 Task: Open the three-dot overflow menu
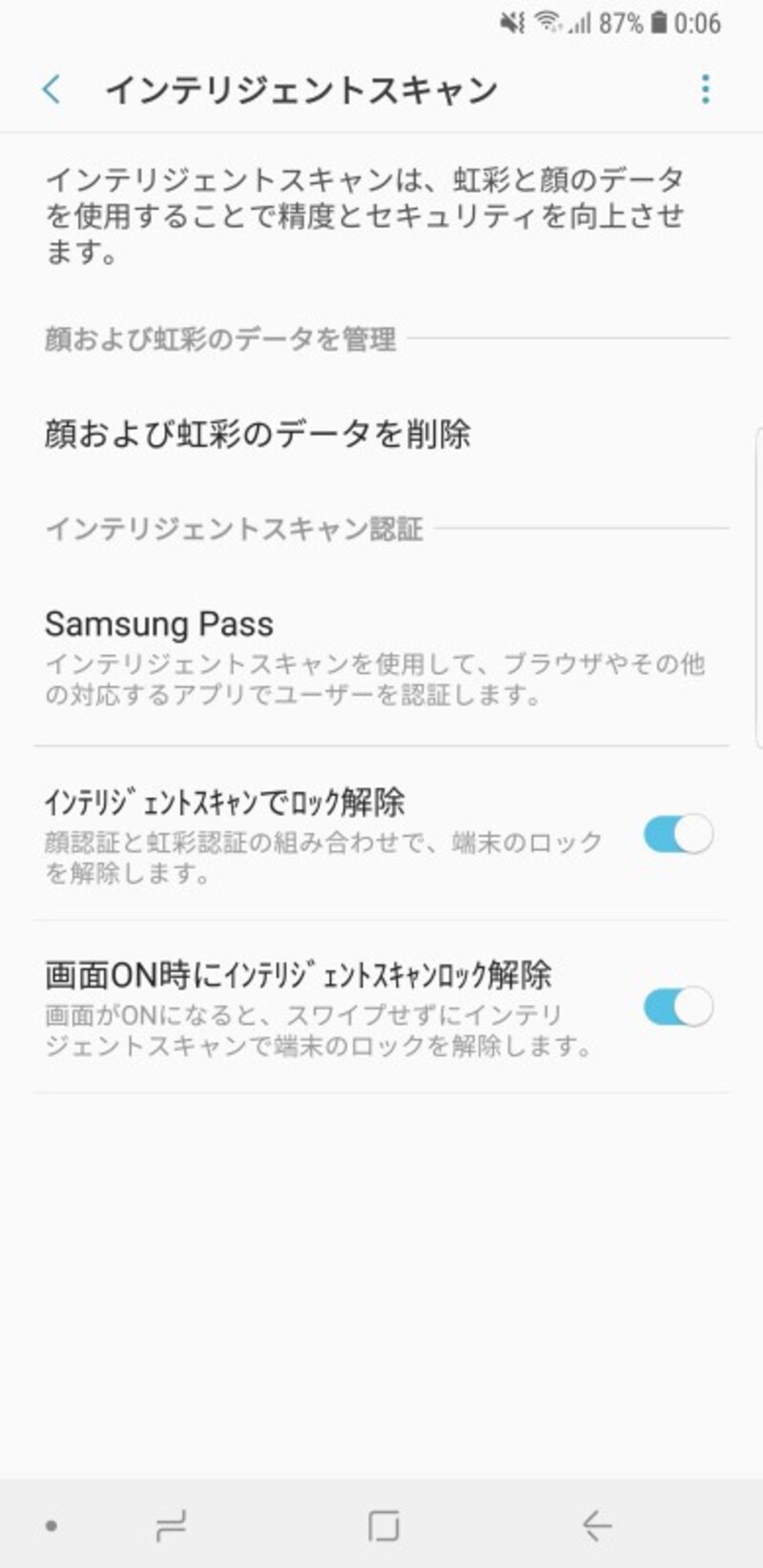click(706, 90)
